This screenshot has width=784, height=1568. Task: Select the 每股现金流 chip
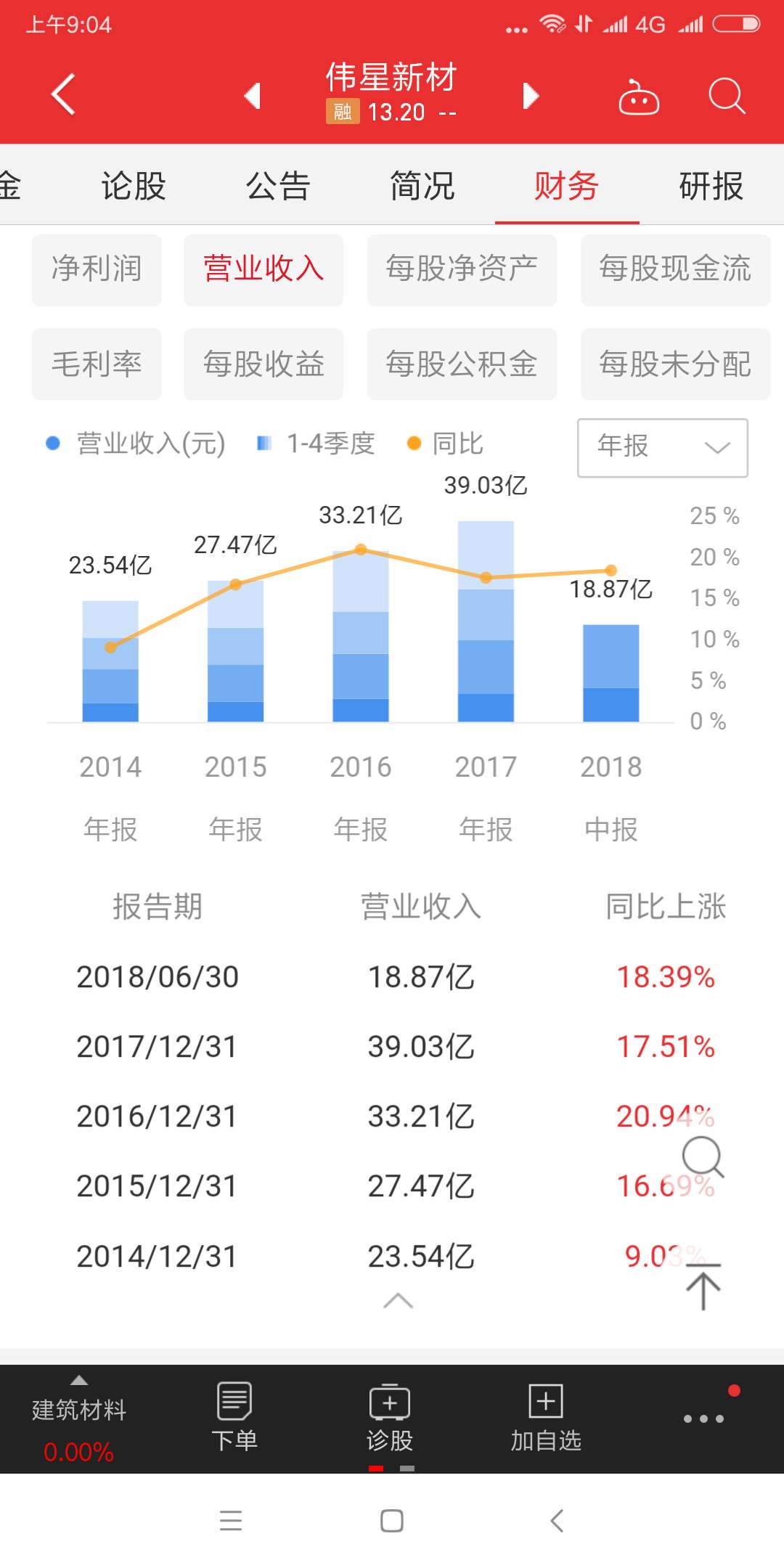[x=675, y=269]
